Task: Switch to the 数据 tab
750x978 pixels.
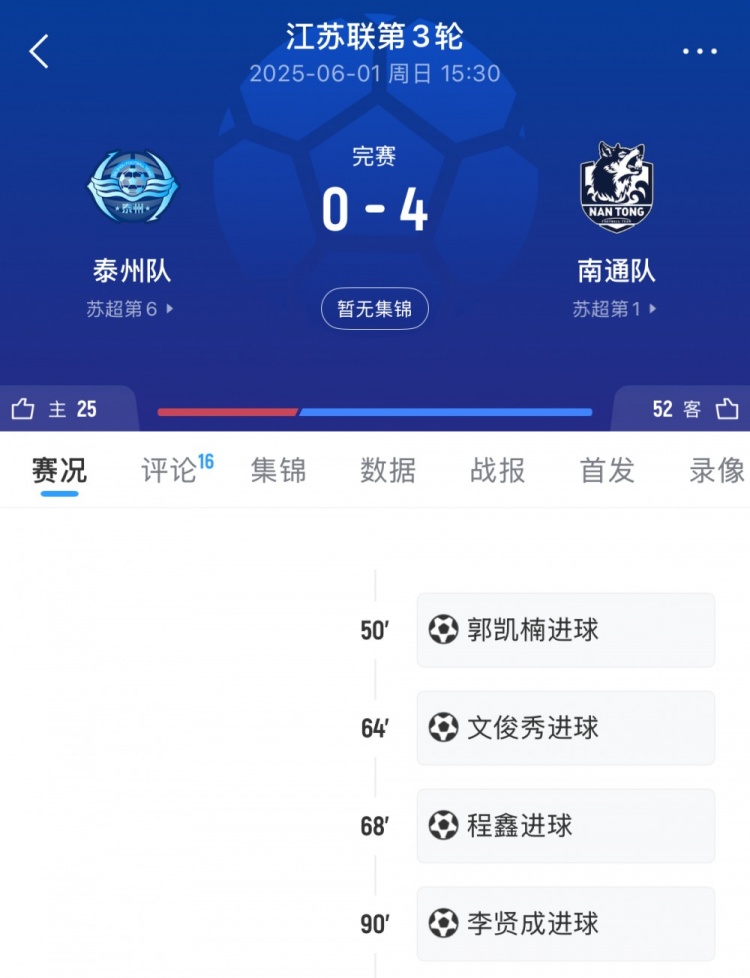Action: coord(388,470)
